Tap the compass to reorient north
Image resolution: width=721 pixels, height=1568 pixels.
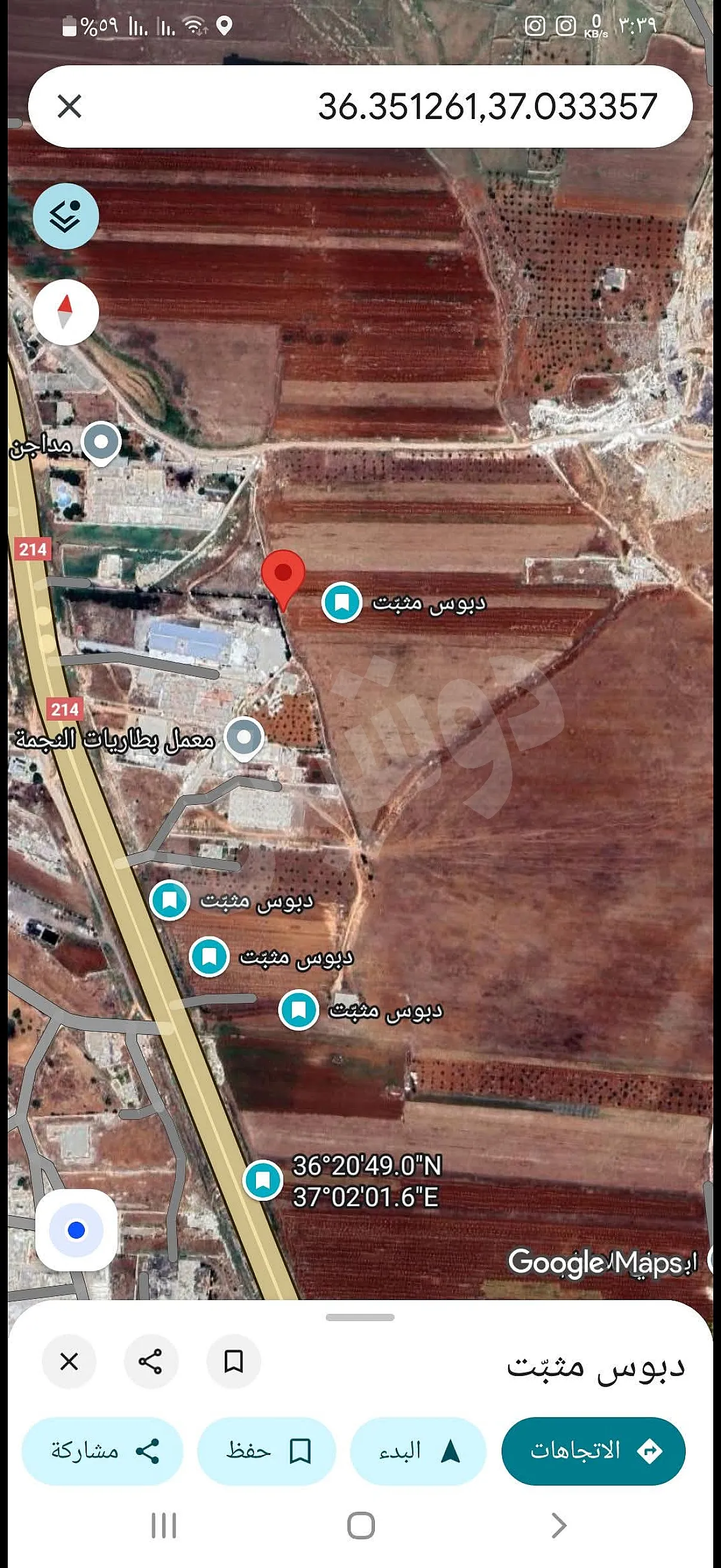click(x=66, y=312)
